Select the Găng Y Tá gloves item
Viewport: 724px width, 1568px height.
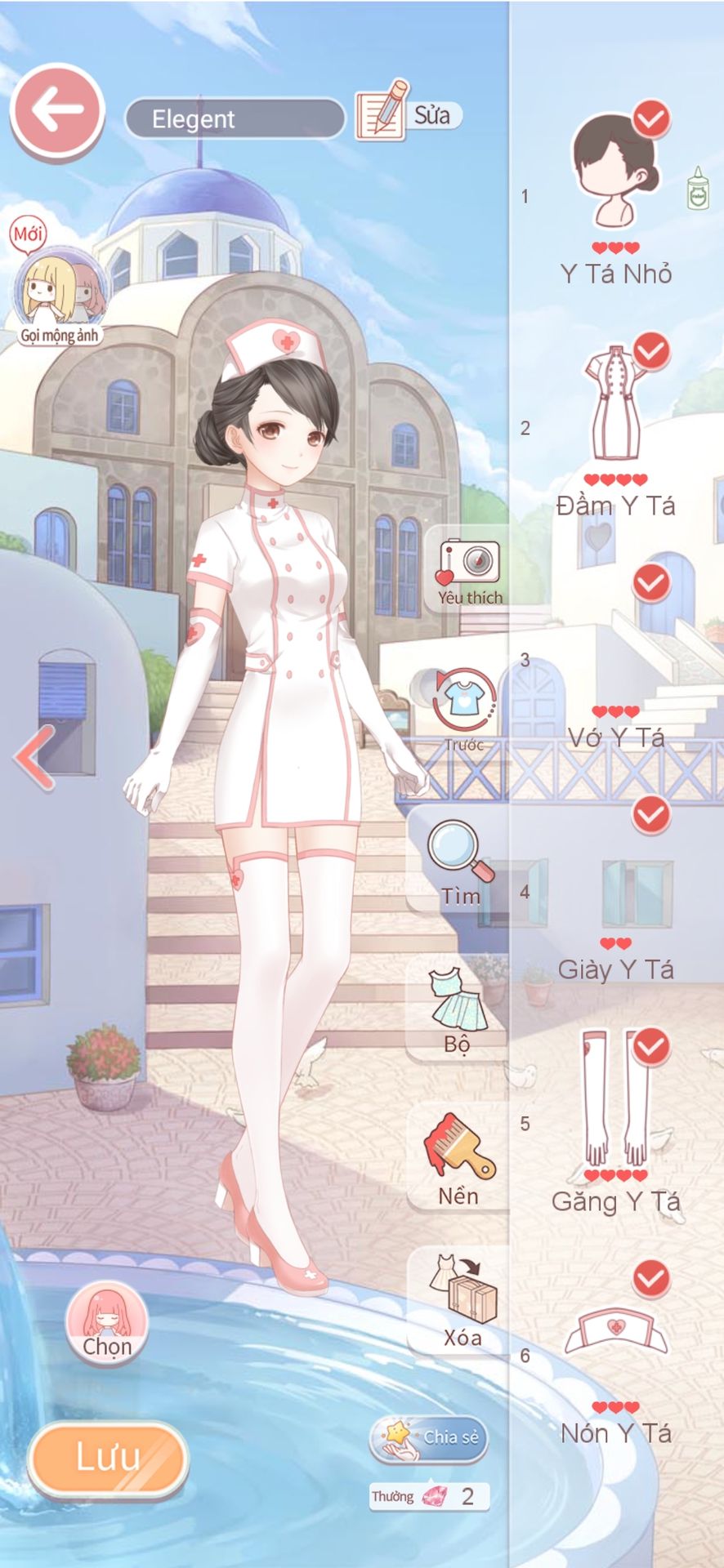click(x=617, y=1122)
